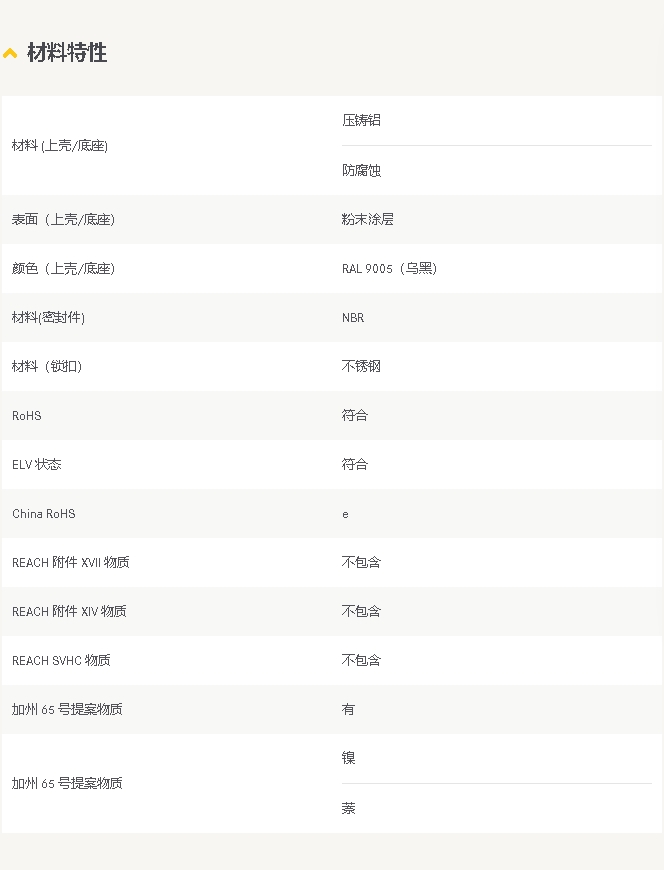Collapse the 材料特性 section
Screen dimensions: 664x870
[11, 53]
